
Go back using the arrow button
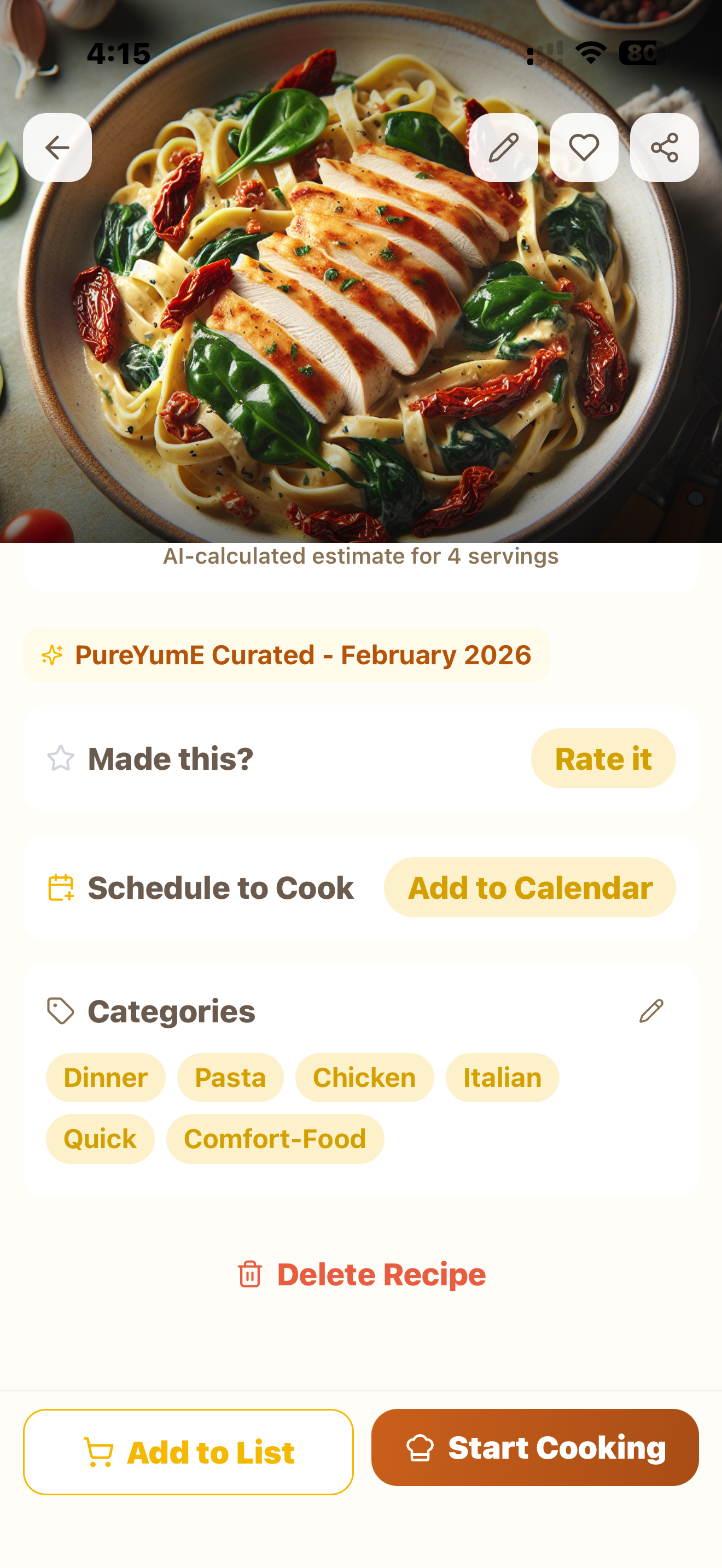[x=57, y=148]
